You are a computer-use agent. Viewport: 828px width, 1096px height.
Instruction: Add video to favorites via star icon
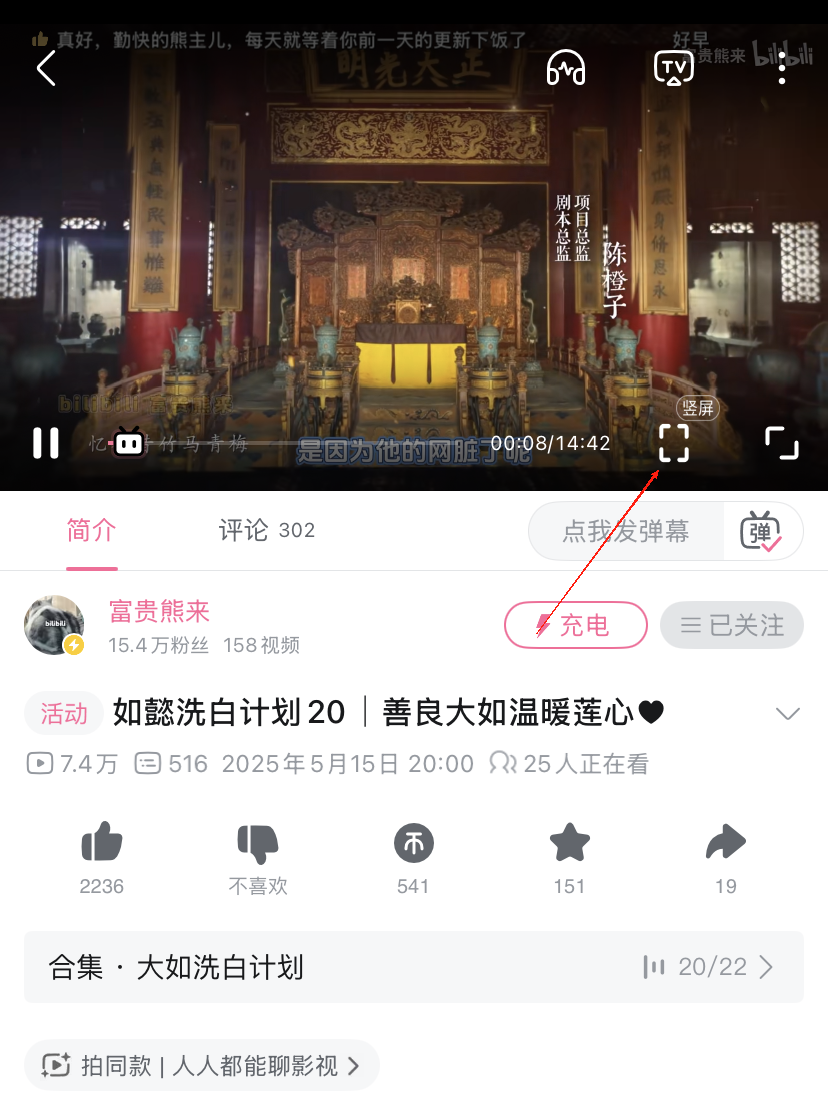(569, 843)
